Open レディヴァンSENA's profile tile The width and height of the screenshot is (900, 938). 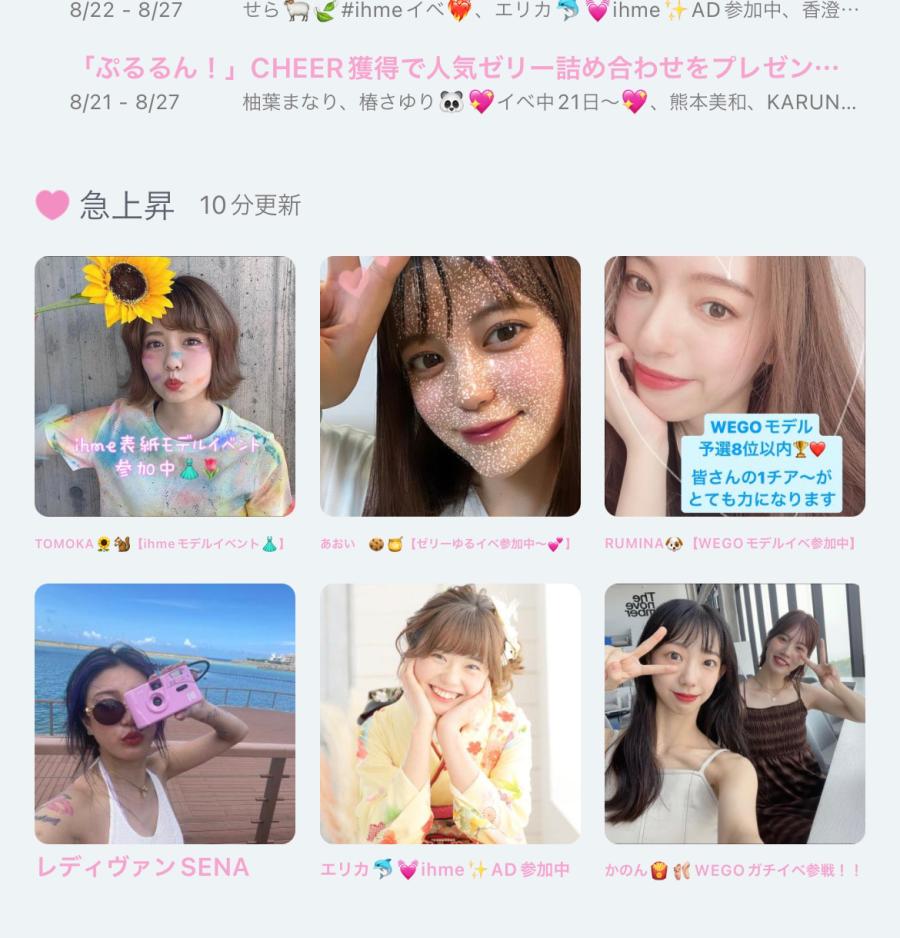(x=165, y=713)
